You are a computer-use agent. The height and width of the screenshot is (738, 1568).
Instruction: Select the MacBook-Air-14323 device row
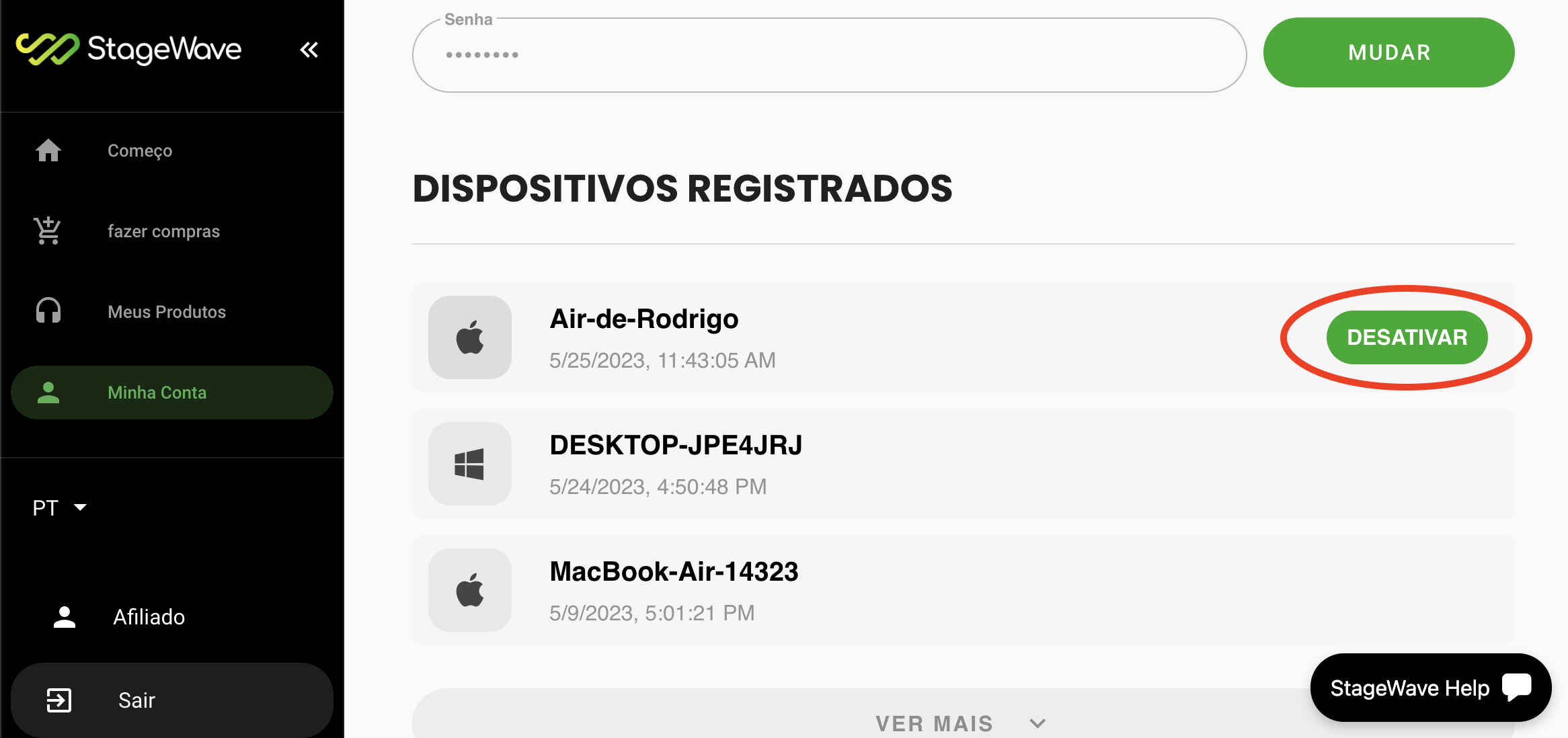coord(962,590)
